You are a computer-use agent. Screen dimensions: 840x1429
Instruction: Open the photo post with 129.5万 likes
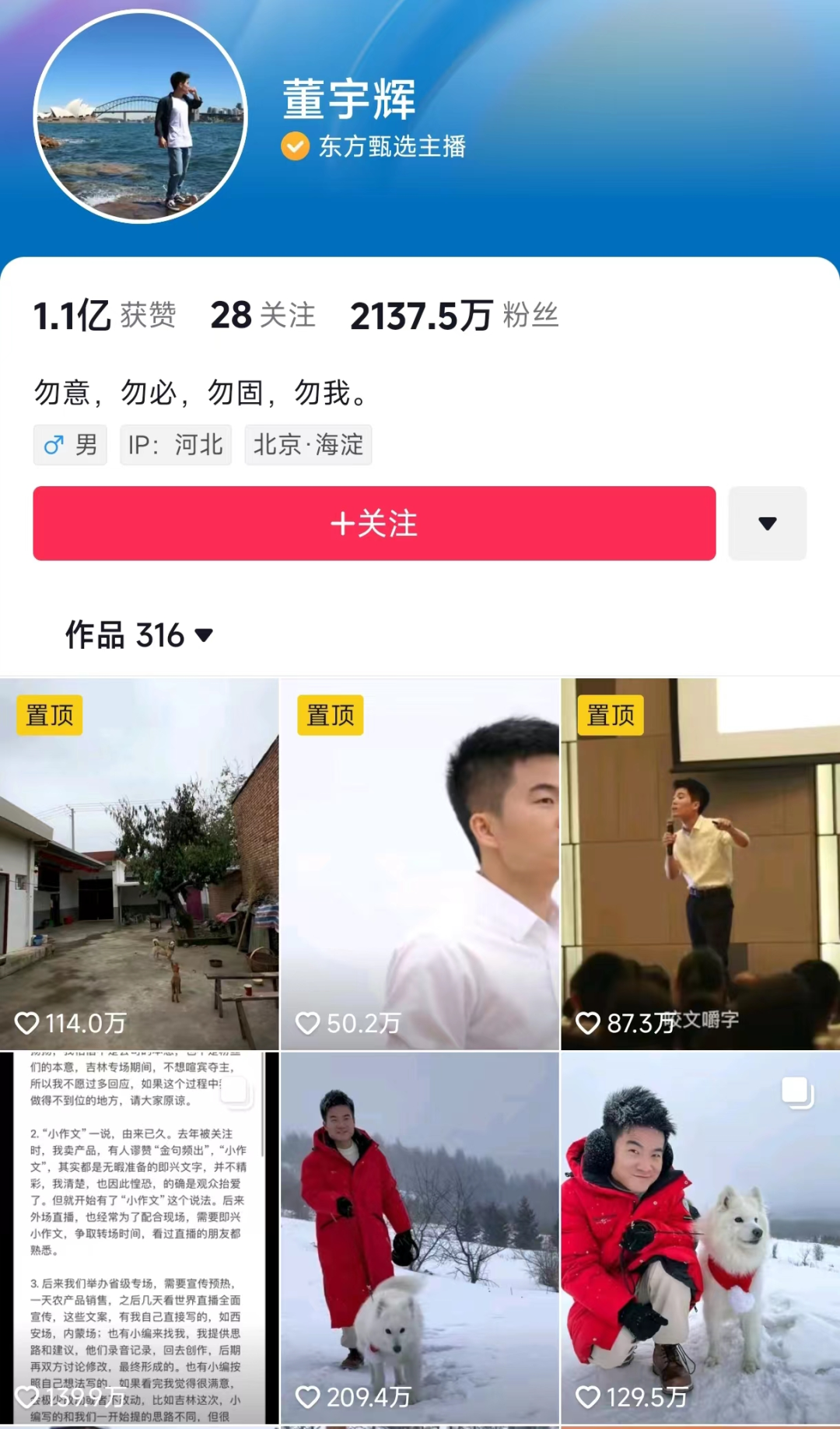(x=700, y=1237)
